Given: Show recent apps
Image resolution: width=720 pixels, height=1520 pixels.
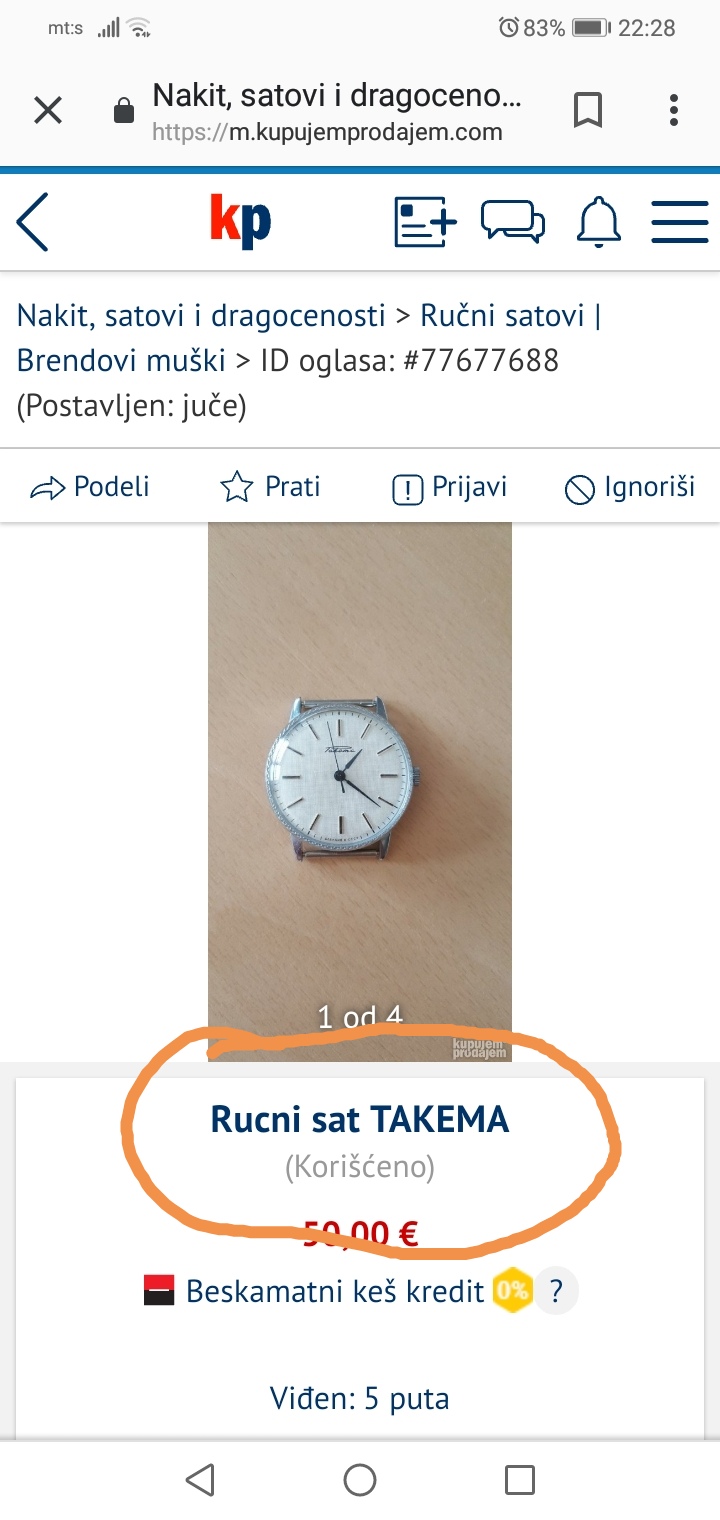Looking at the screenshot, I should 519,1480.
